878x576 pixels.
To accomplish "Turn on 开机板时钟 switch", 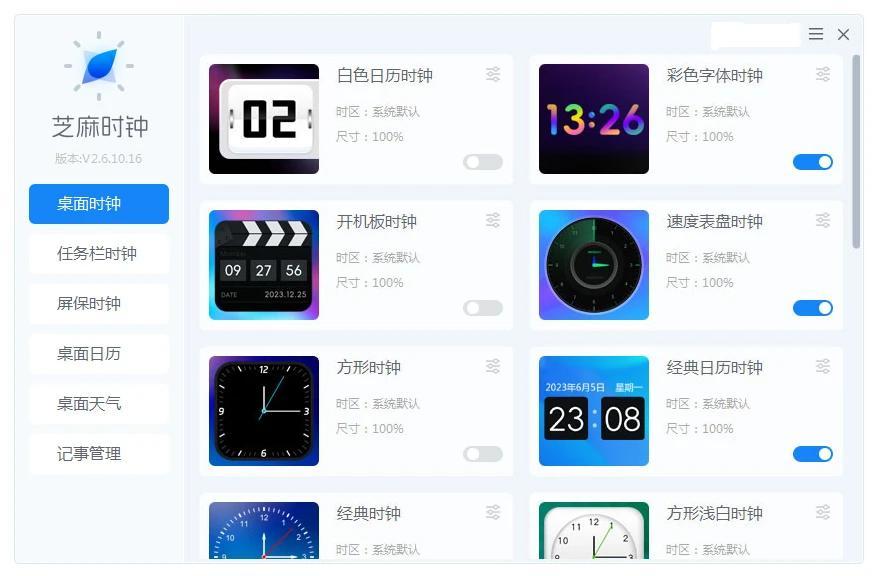I will click(x=483, y=308).
